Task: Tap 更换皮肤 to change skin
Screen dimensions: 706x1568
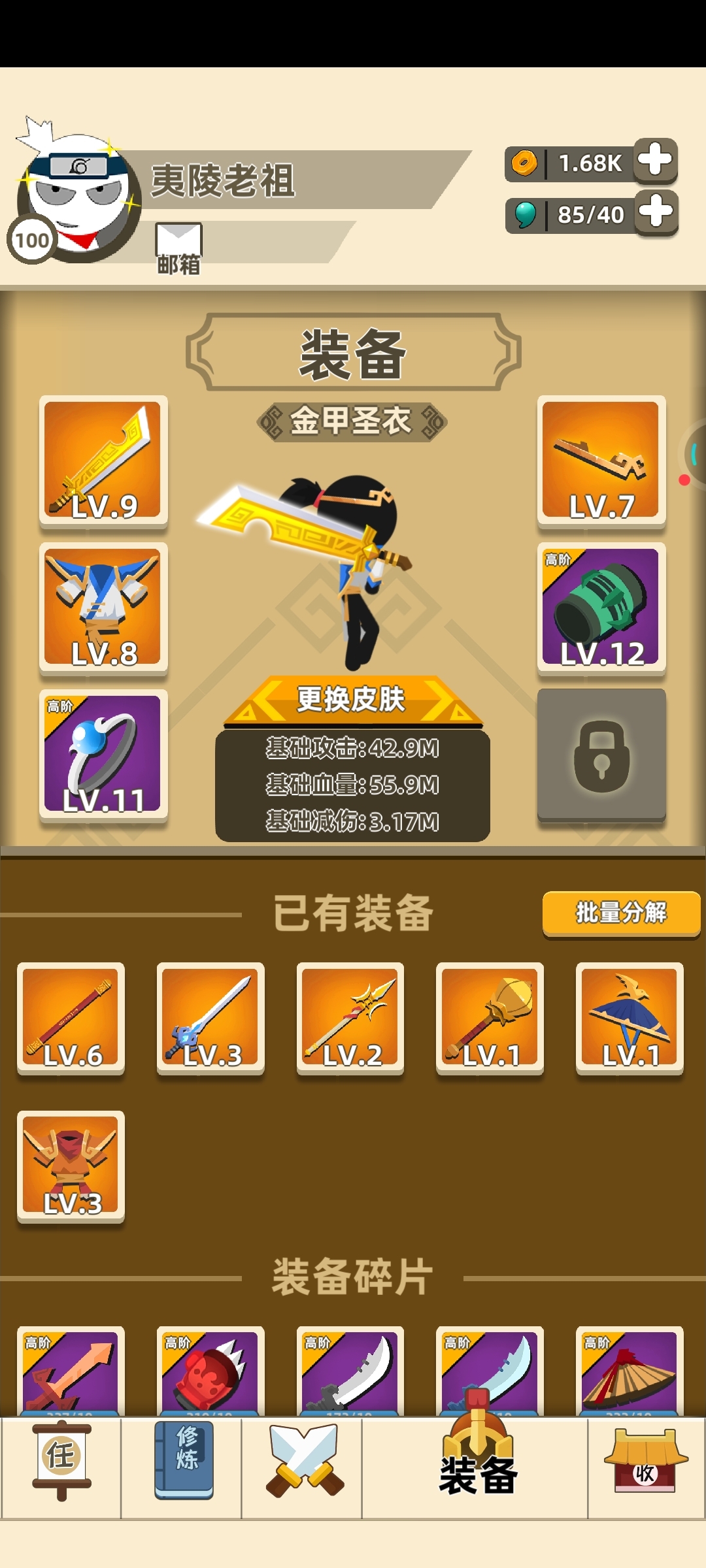Action: [352, 700]
